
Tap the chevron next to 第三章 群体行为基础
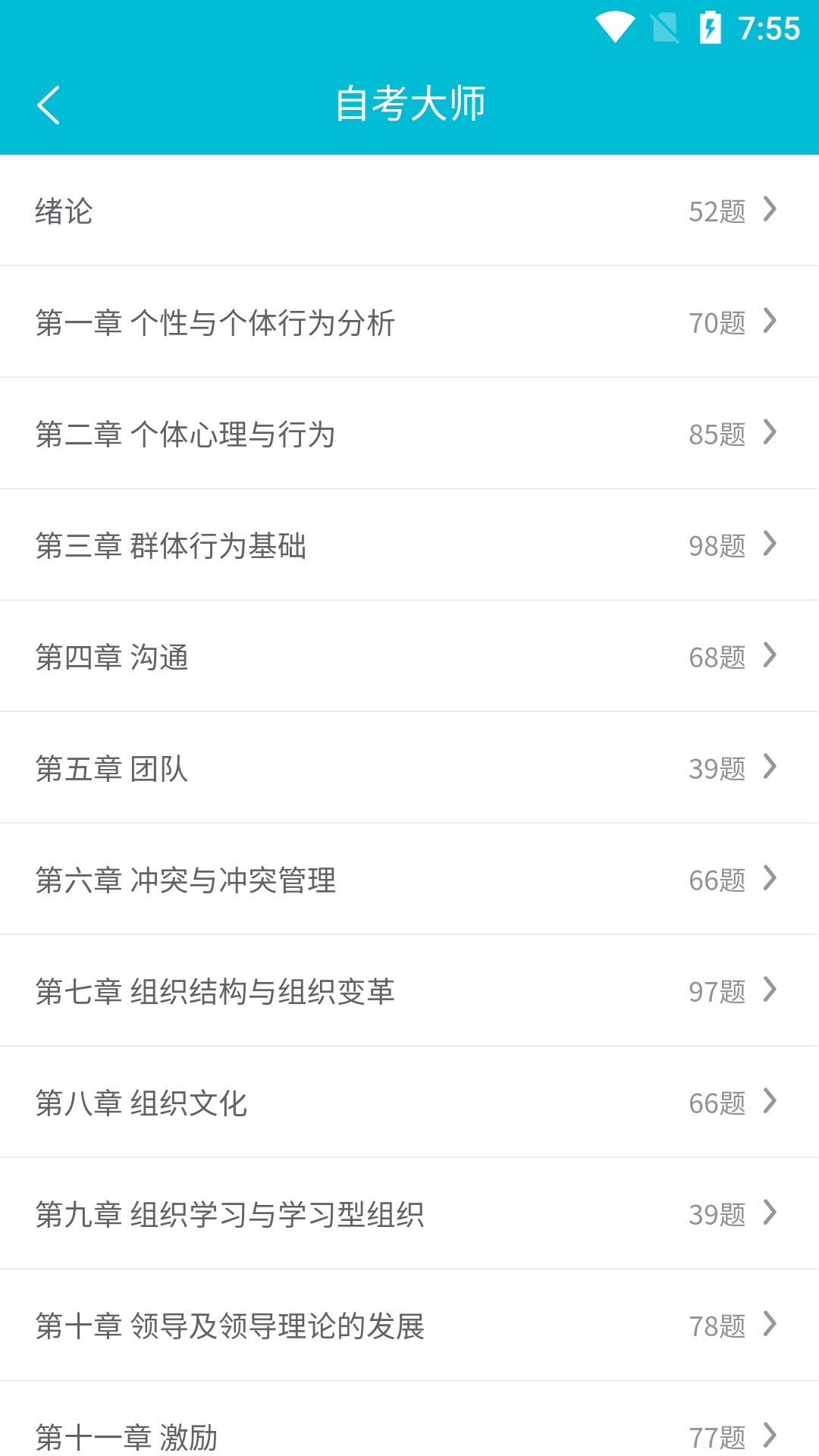(x=770, y=544)
